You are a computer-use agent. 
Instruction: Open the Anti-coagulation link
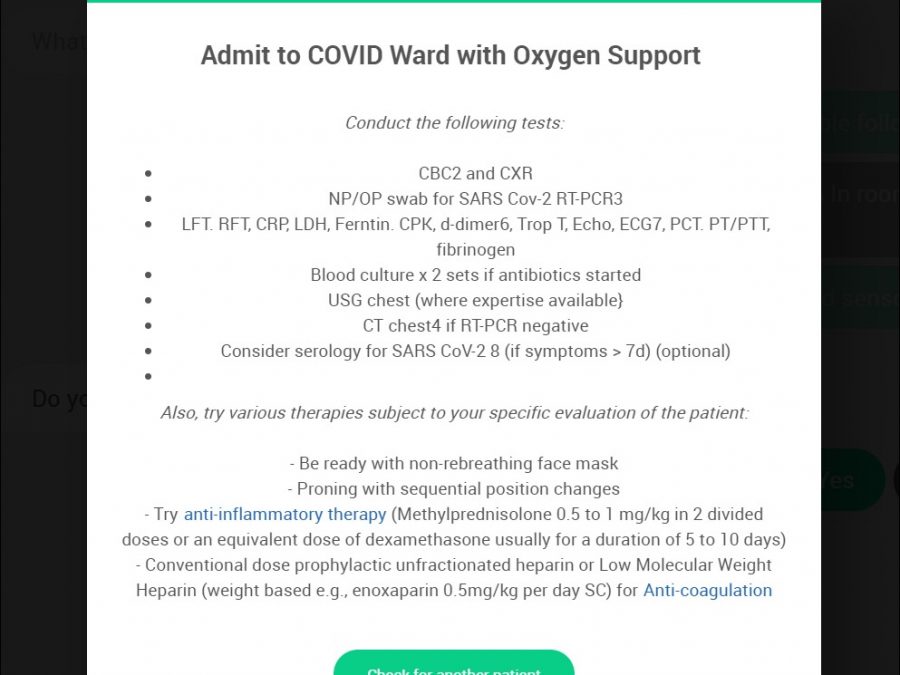[x=707, y=590]
